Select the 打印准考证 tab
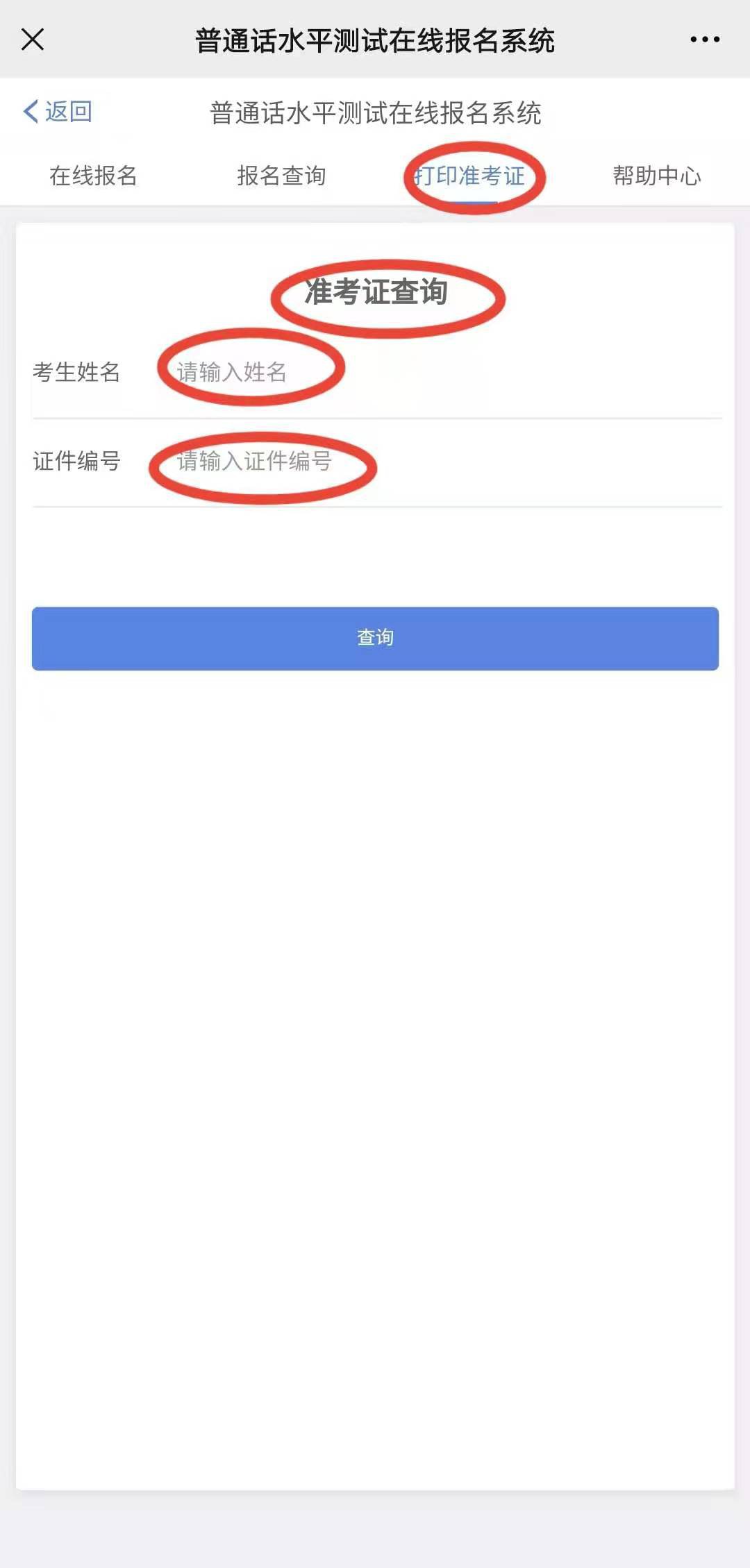750x1568 pixels. point(470,176)
